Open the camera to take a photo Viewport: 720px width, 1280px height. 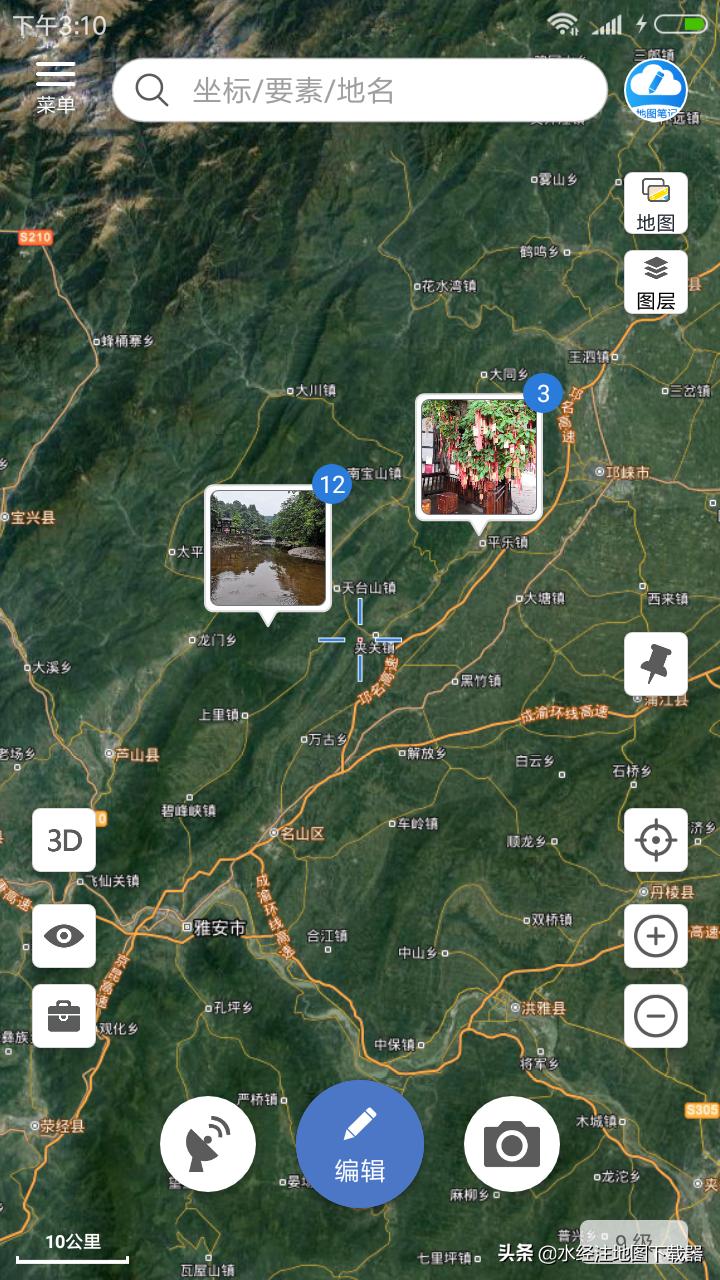[512, 1144]
